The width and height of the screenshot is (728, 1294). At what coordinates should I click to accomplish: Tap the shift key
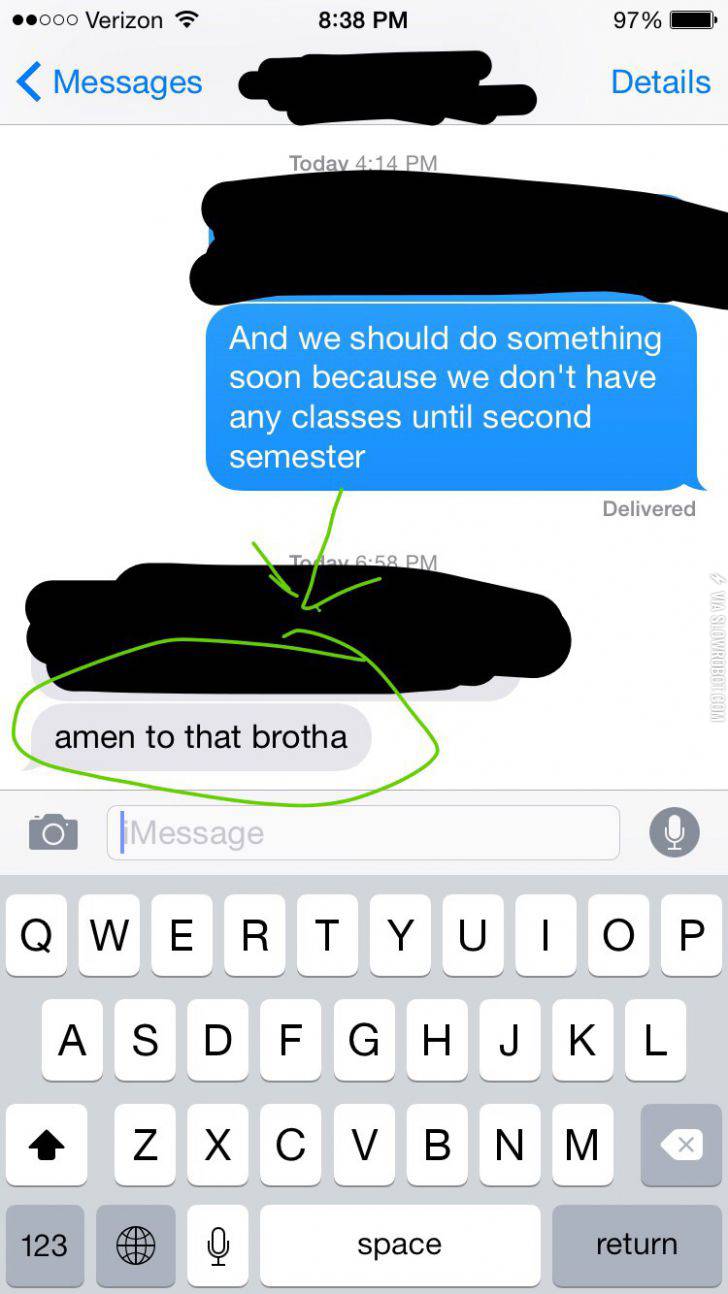pyautogui.click(x=45, y=1144)
